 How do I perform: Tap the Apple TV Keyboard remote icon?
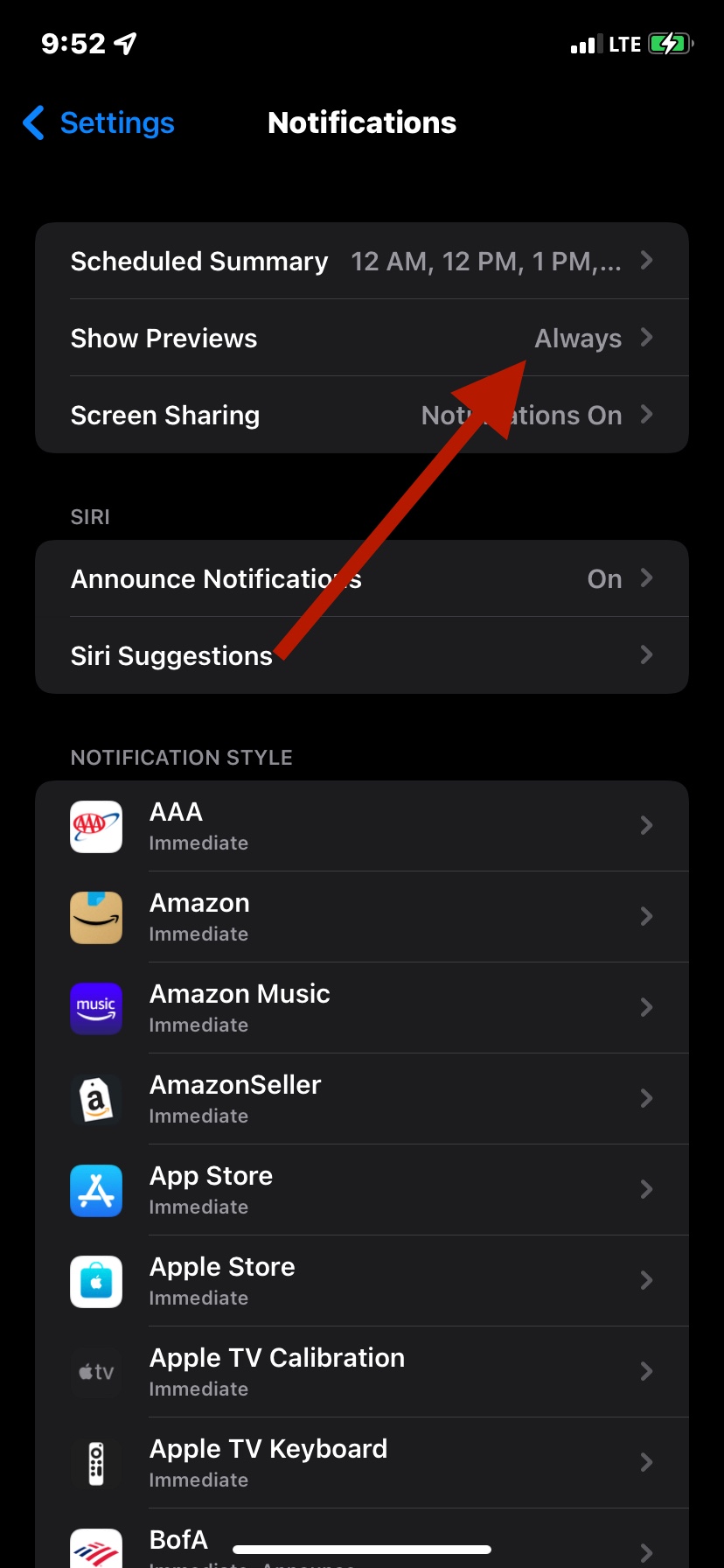tap(96, 1462)
